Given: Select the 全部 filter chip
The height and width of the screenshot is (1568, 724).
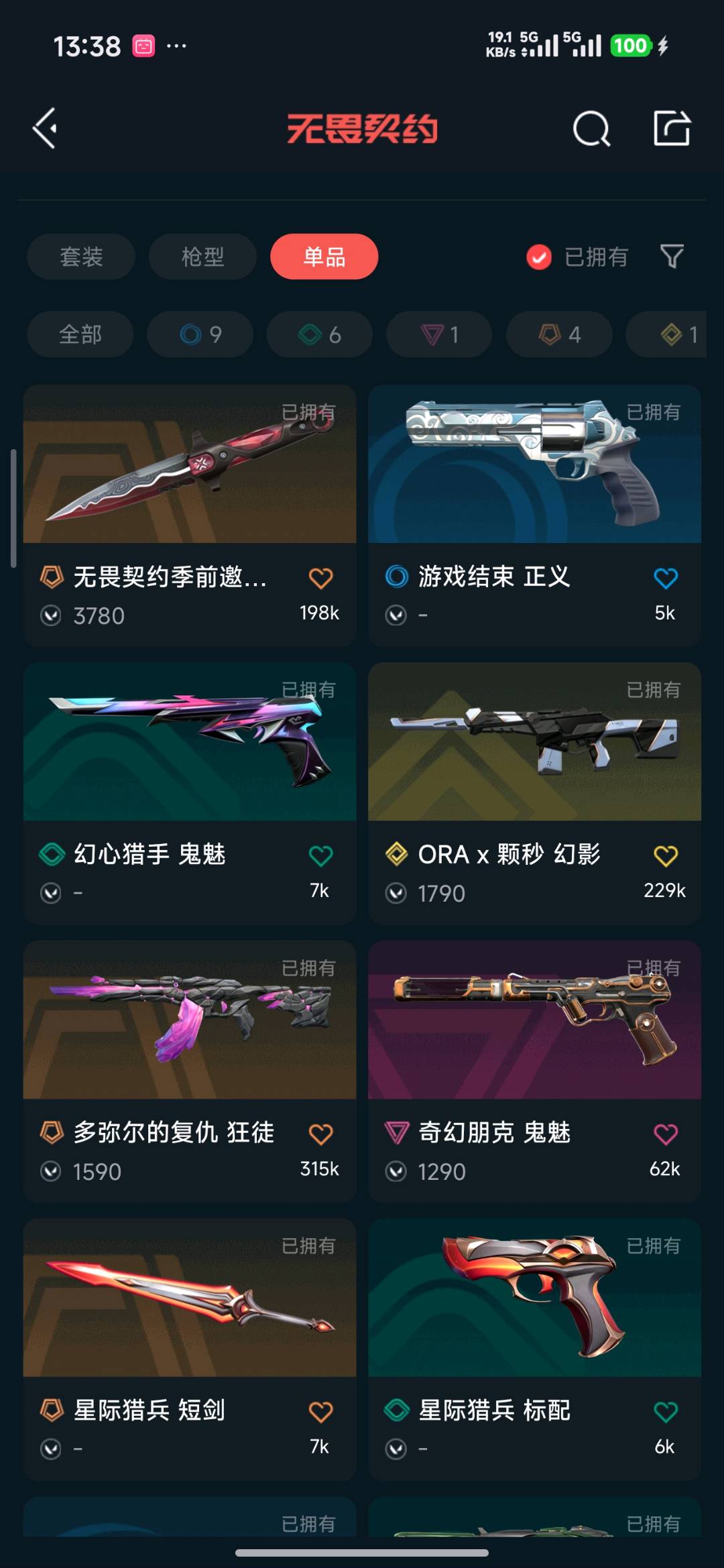Looking at the screenshot, I should click(x=80, y=334).
